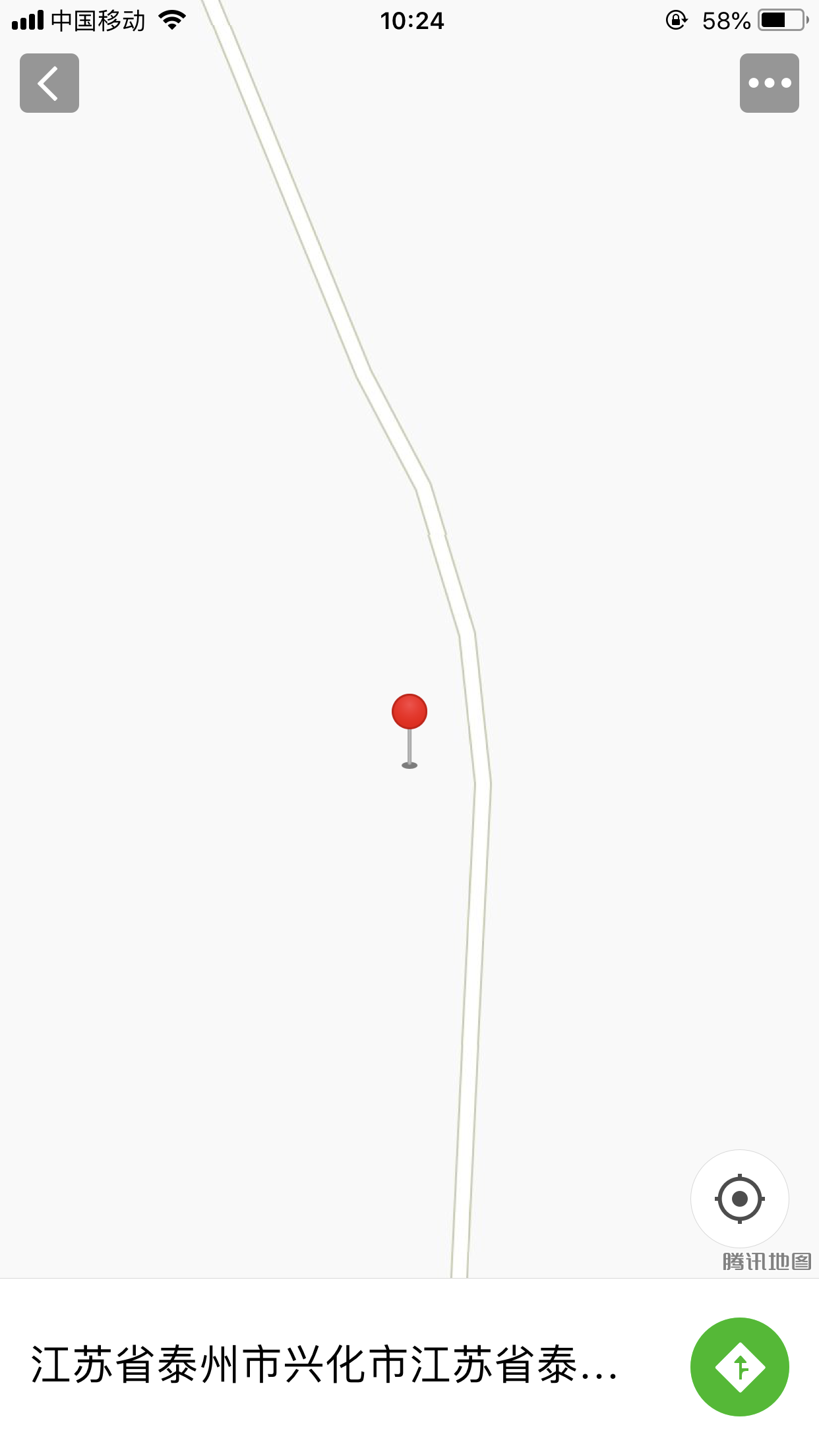Tap the red location pin
This screenshot has width=819, height=1456.
409,713
